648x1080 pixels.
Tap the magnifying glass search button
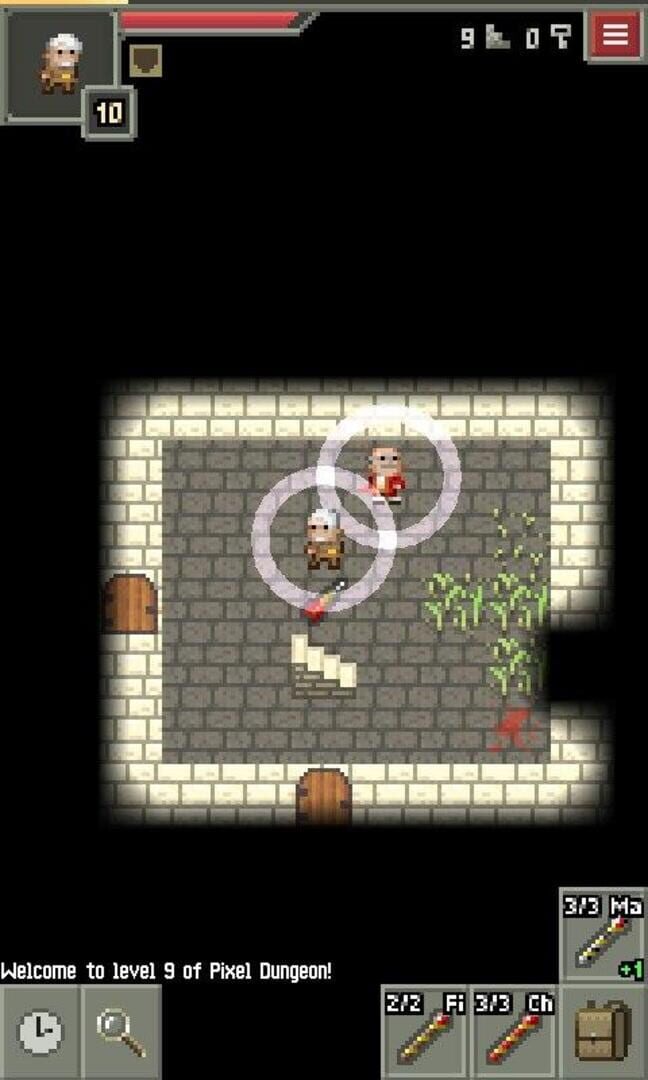tap(121, 1032)
